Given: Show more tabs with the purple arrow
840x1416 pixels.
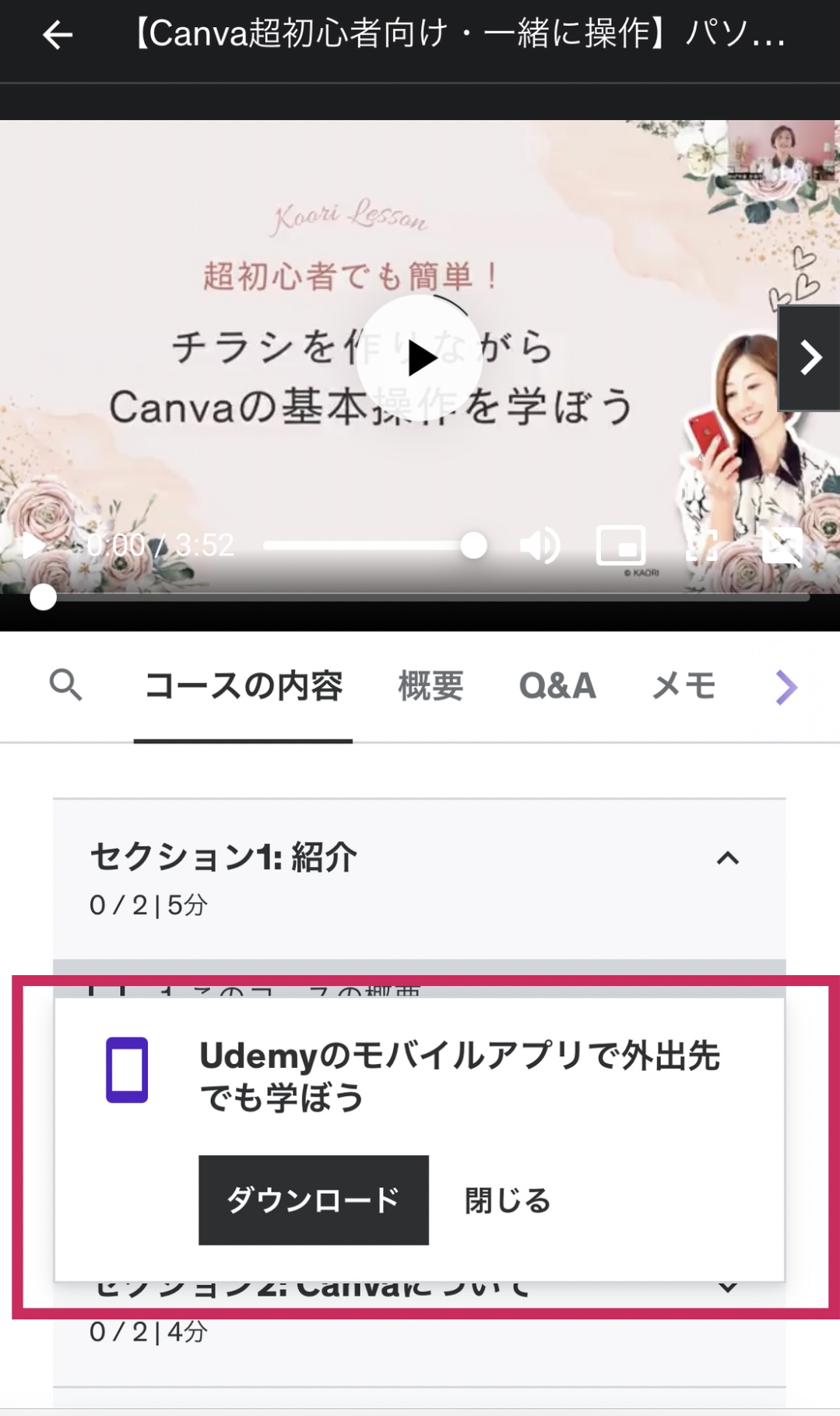Looking at the screenshot, I should (786, 687).
